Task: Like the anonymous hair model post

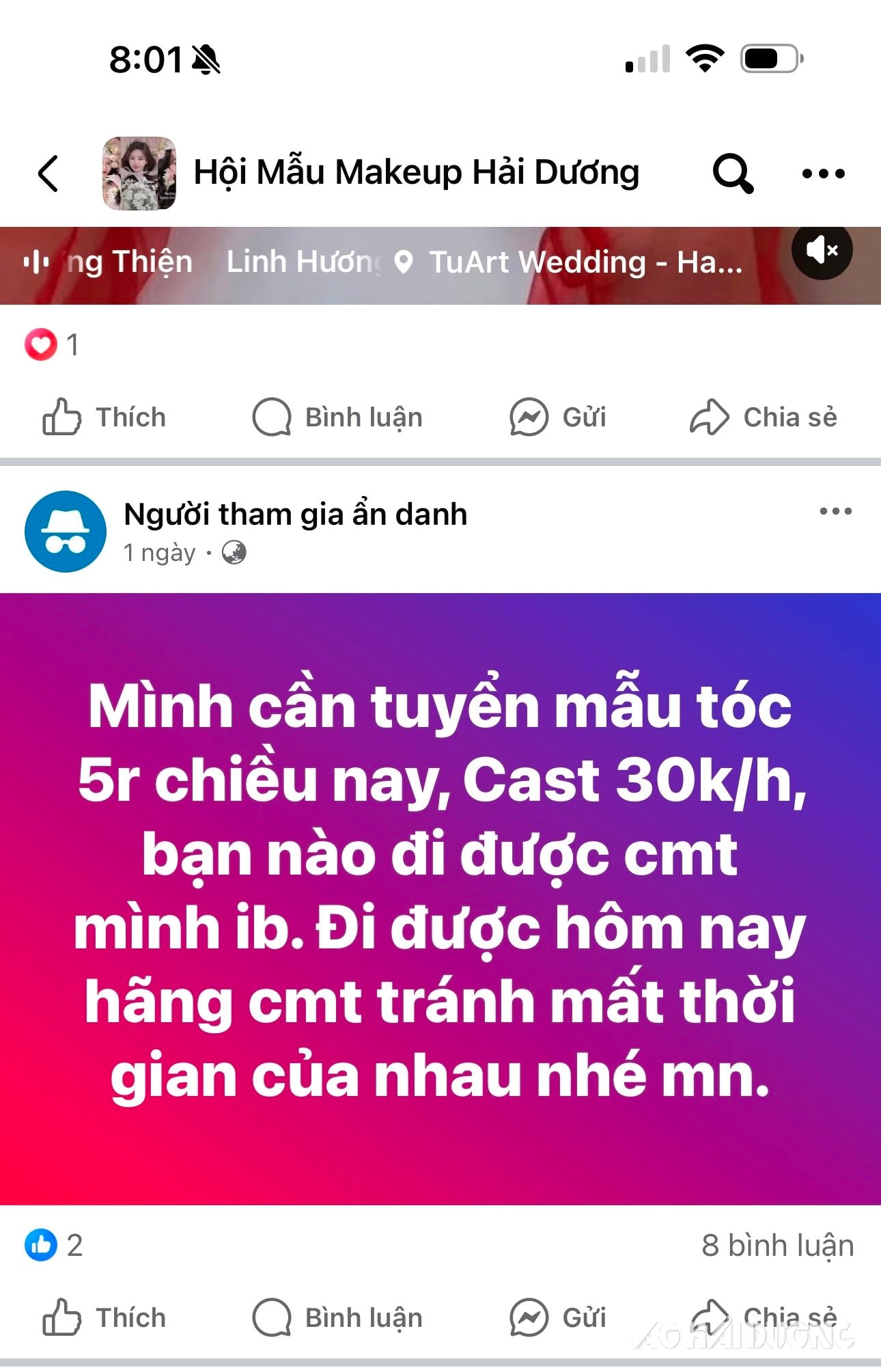Action: (105, 1318)
